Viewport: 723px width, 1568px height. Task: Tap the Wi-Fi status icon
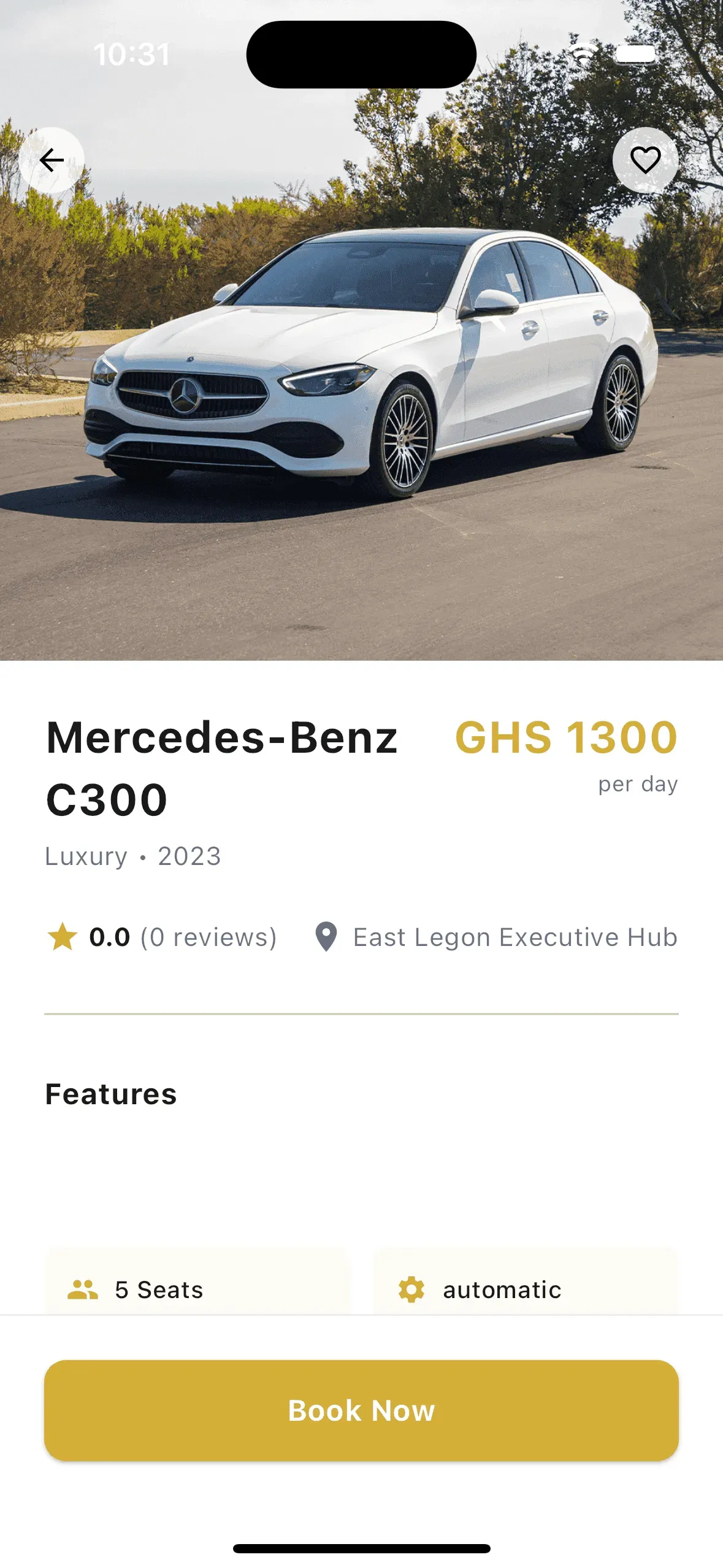(584, 53)
